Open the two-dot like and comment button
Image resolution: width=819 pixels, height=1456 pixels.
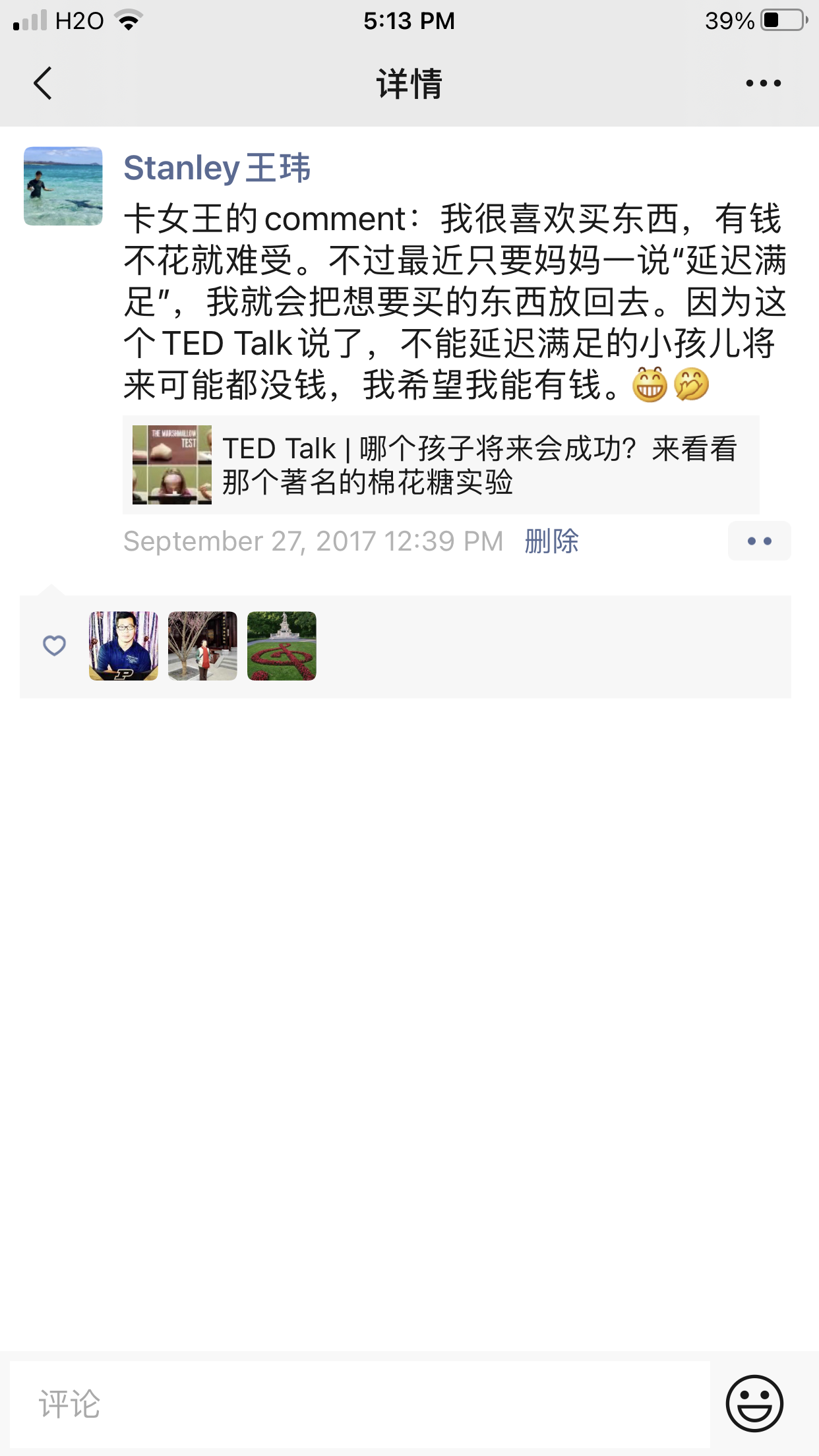(x=759, y=541)
